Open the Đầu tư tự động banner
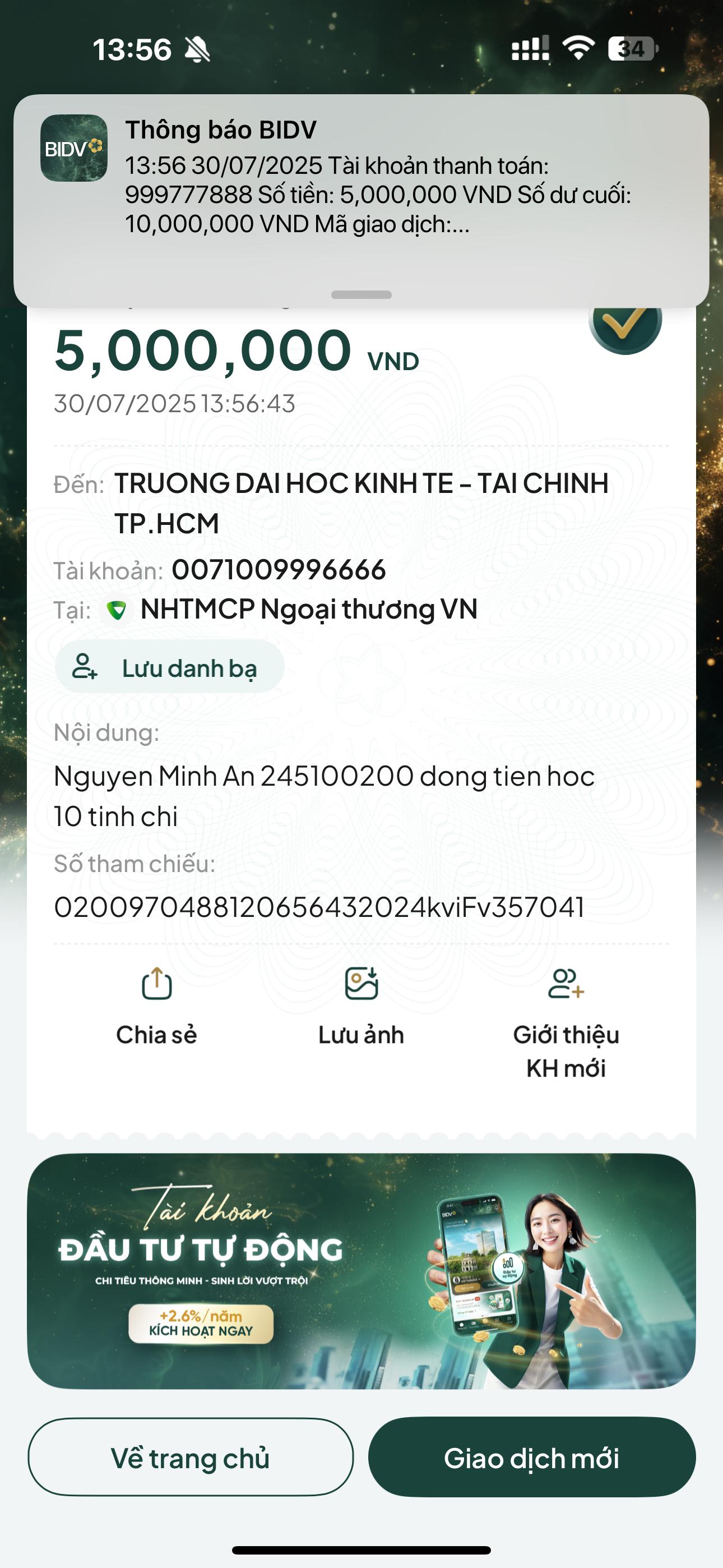This screenshot has width=723, height=1568. [361, 1270]
